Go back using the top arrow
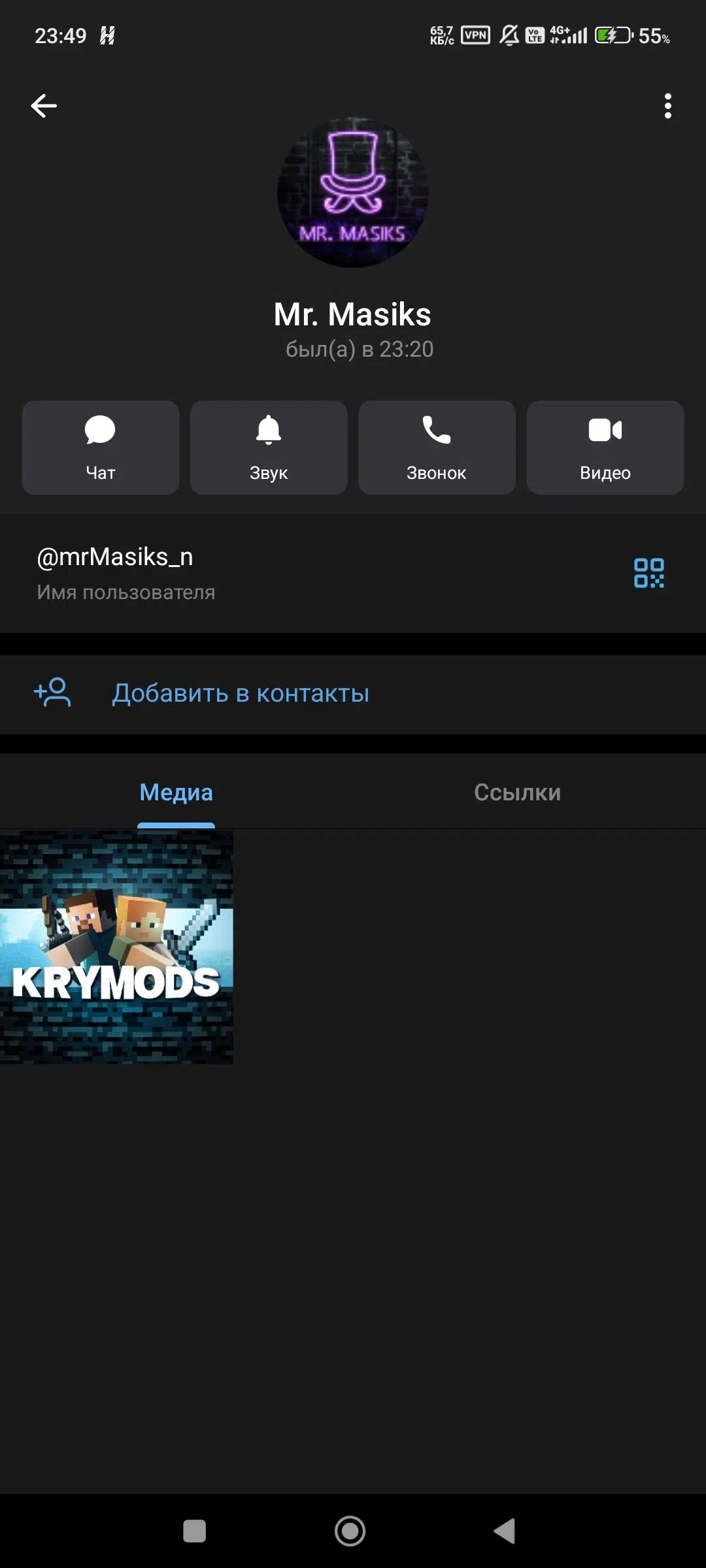This screenshot has height=1568, width=706. 44,106
